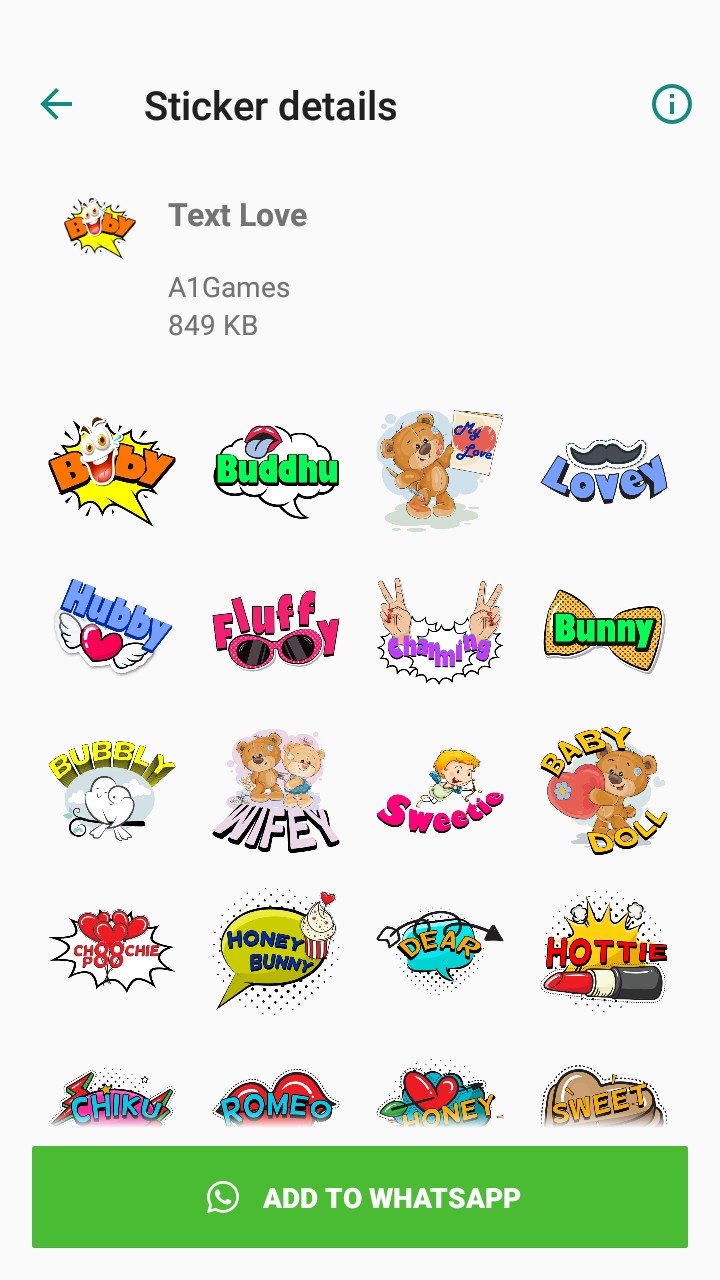Open the My Love teddy bear sticker
Image resolution: width=720 pixels, height=1280 pixels.
[440, 468]
